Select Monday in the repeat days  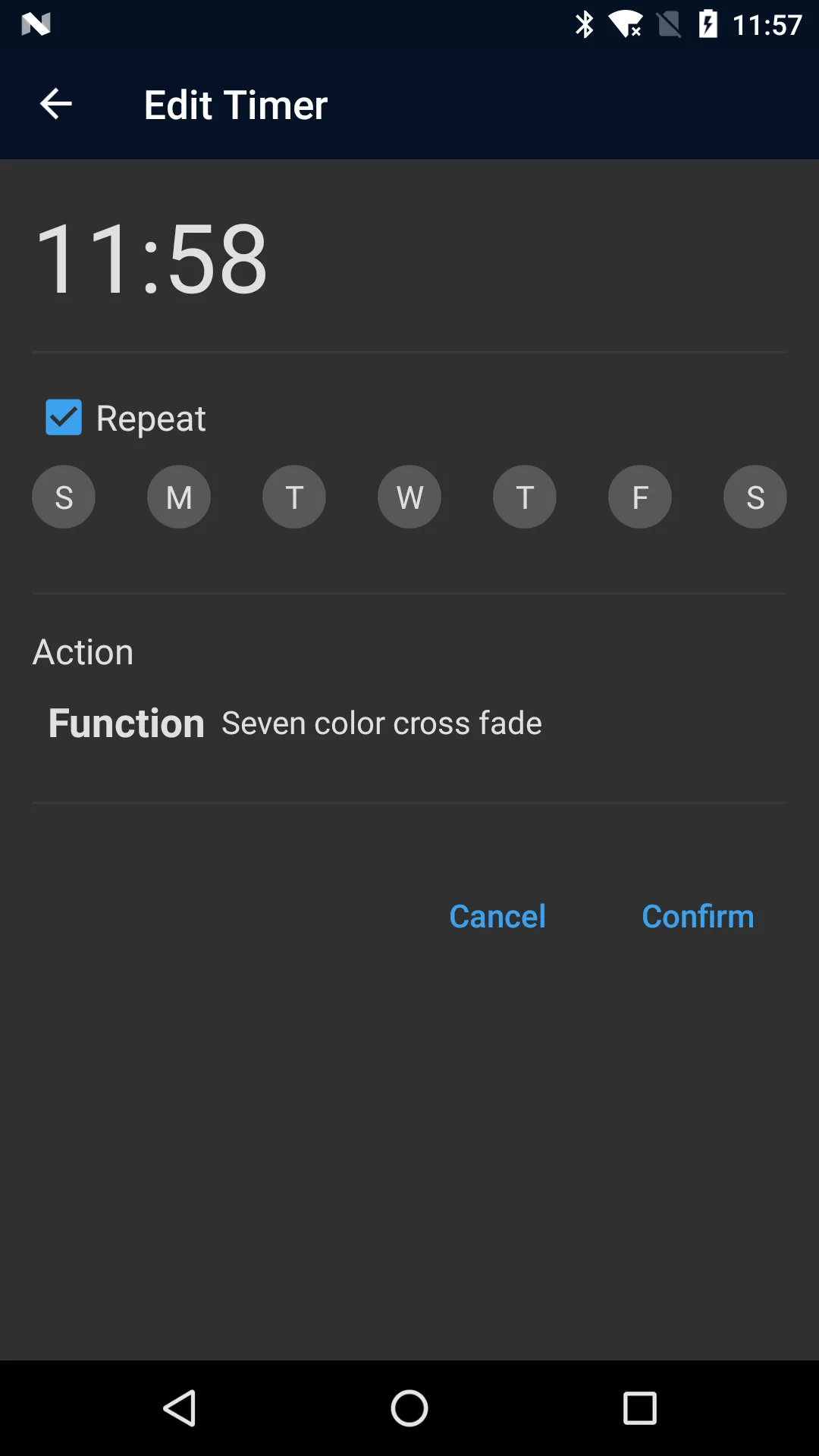click(179, 497)
